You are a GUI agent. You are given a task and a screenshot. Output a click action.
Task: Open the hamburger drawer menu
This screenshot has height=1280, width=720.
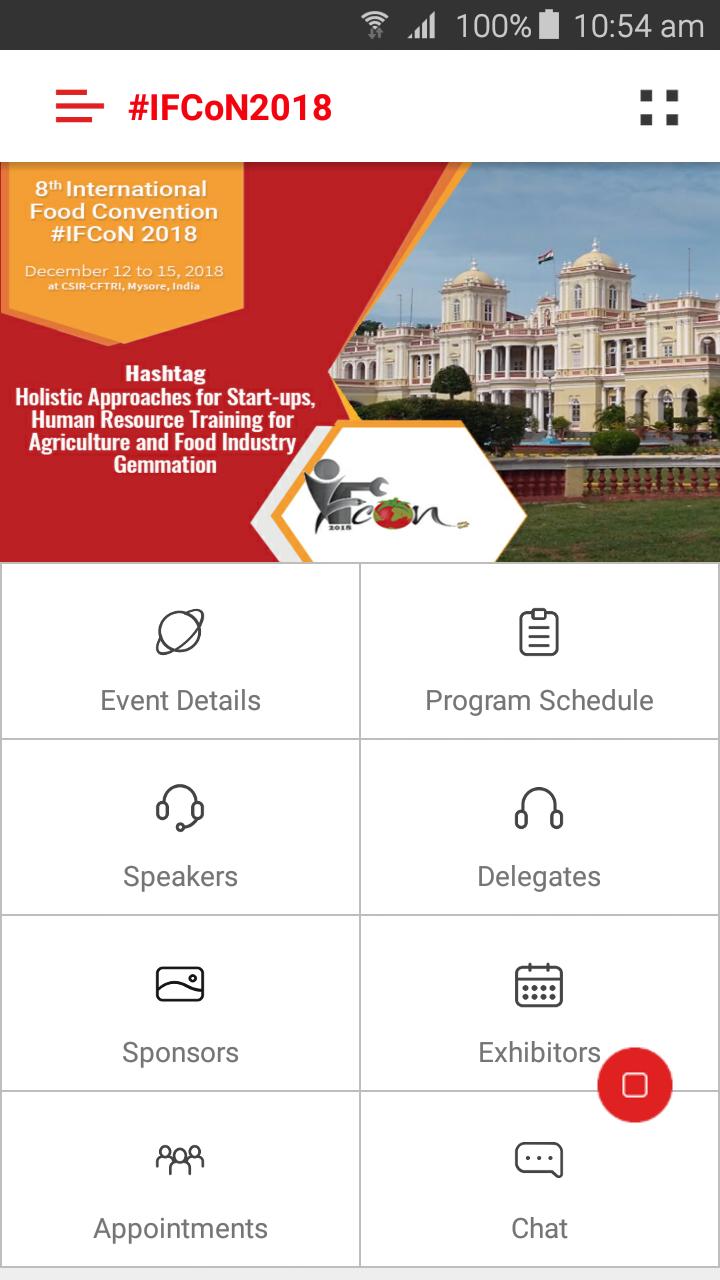[x=80, y=106]
